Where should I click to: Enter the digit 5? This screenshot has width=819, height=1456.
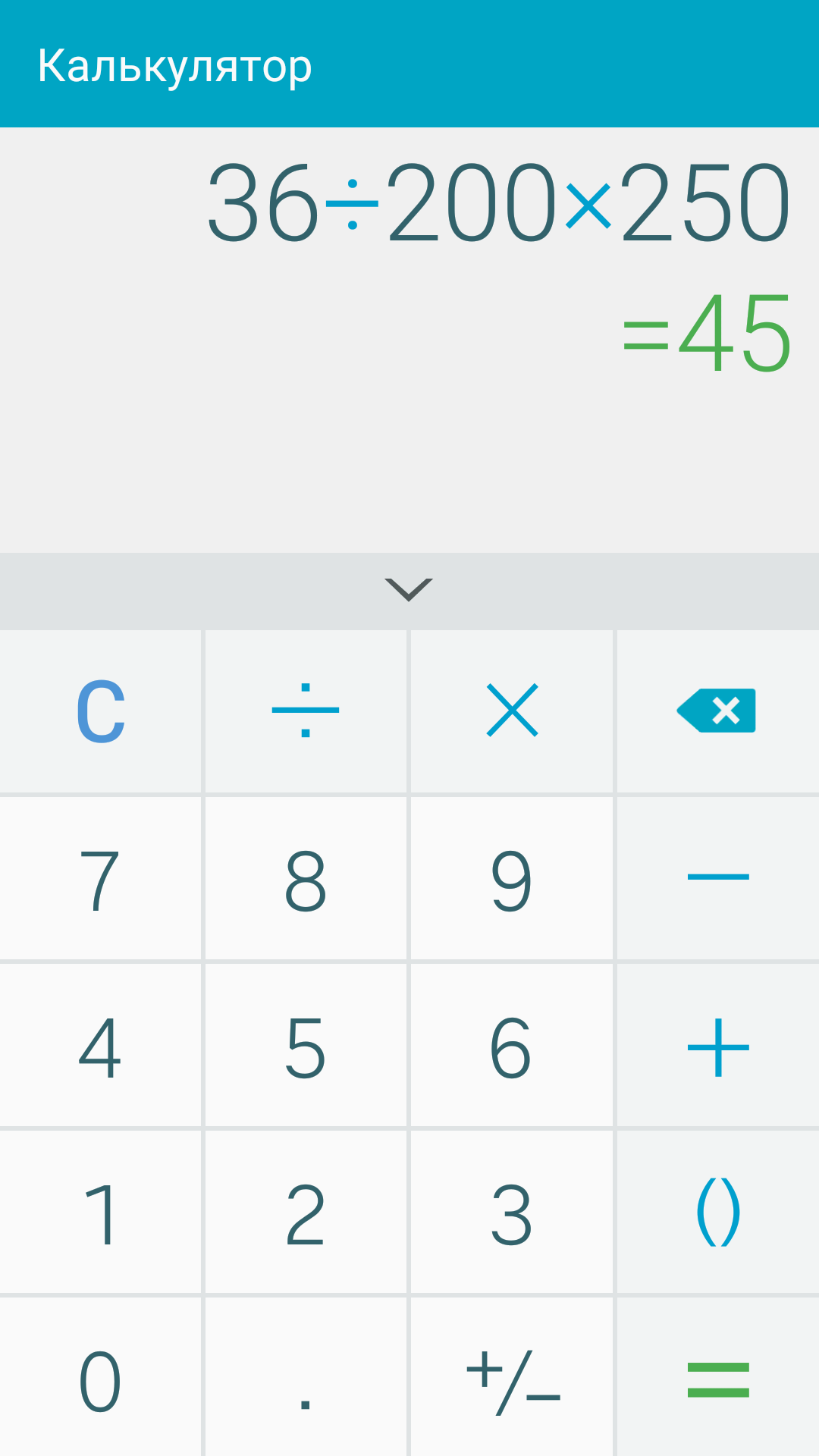pyautogui.click(x=306, y=1046)
